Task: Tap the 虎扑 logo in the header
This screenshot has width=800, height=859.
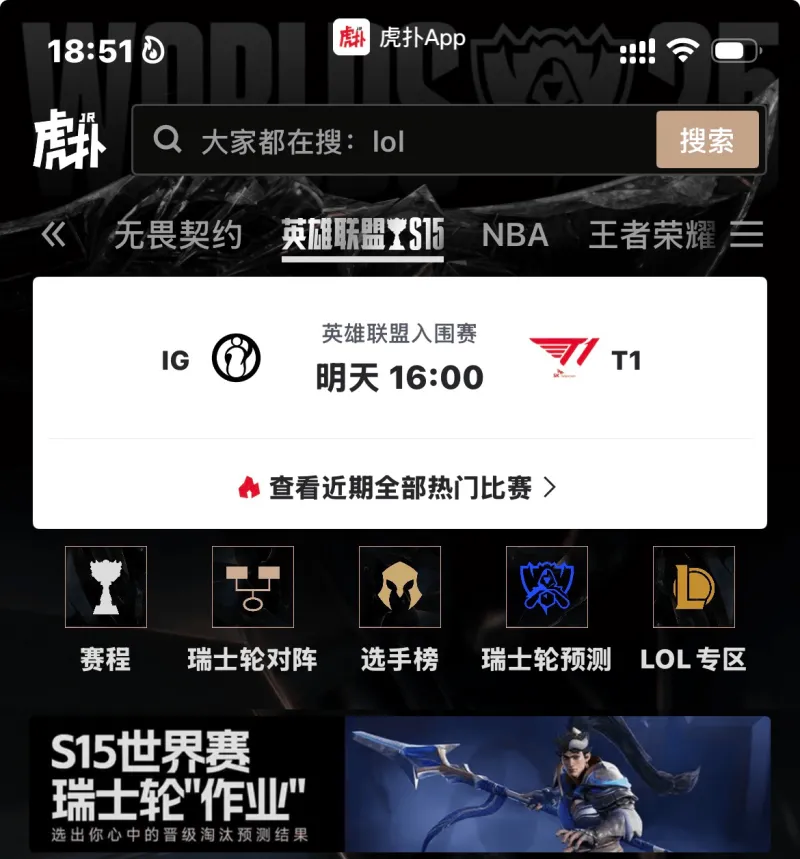Action: 68,140
